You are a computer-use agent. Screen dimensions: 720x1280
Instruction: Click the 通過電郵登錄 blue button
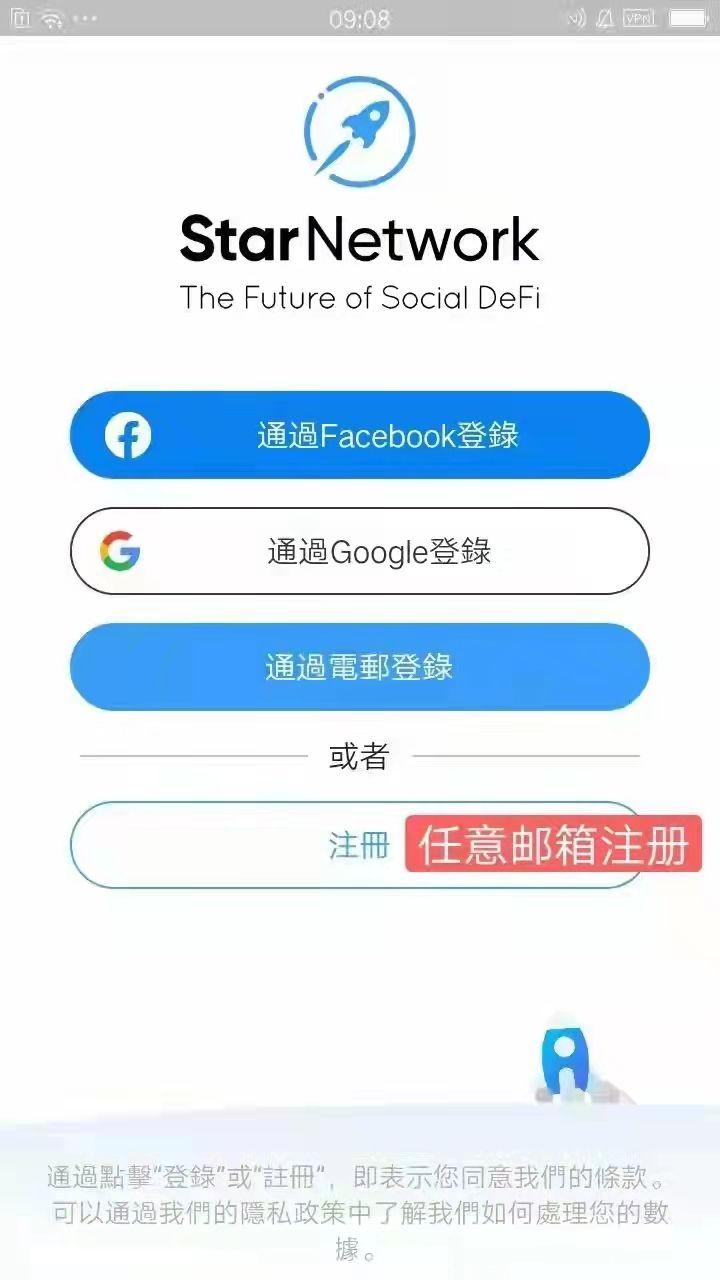[x=360, y=667]
